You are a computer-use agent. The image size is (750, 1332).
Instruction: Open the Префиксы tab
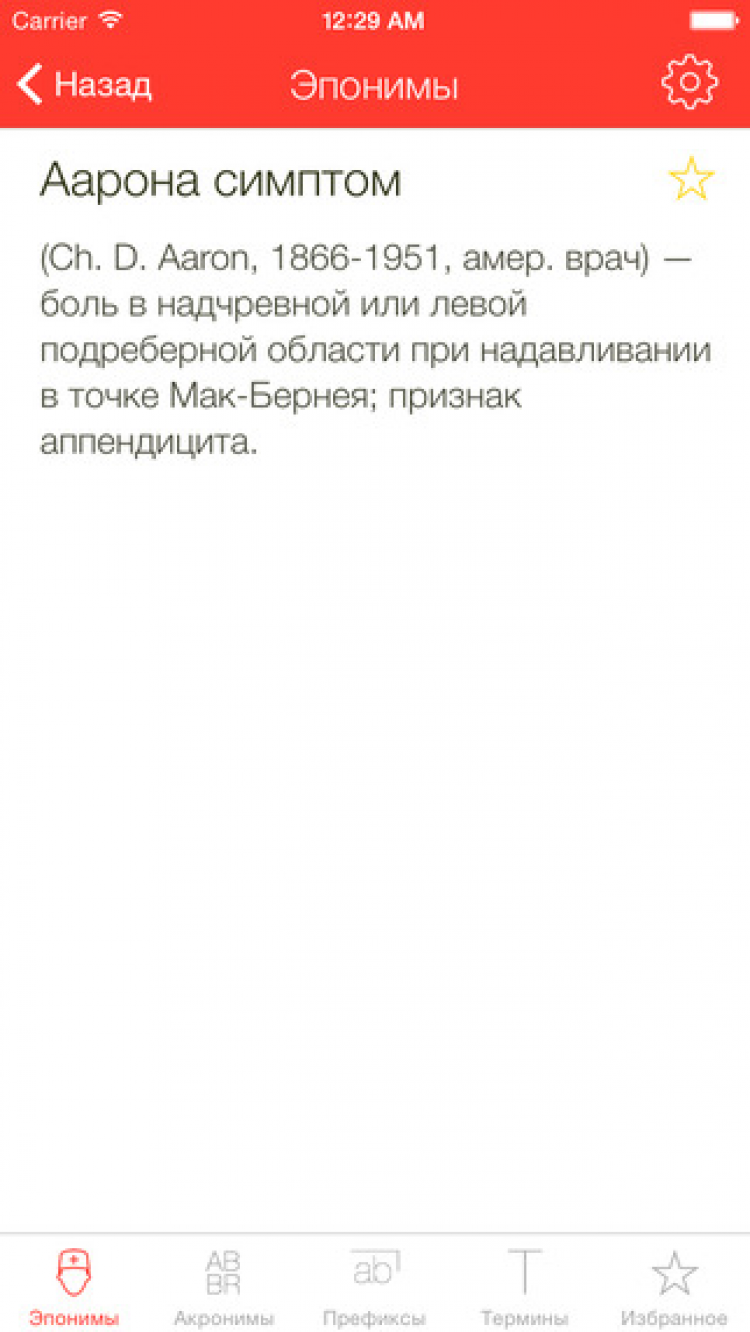click(374, 1285)
